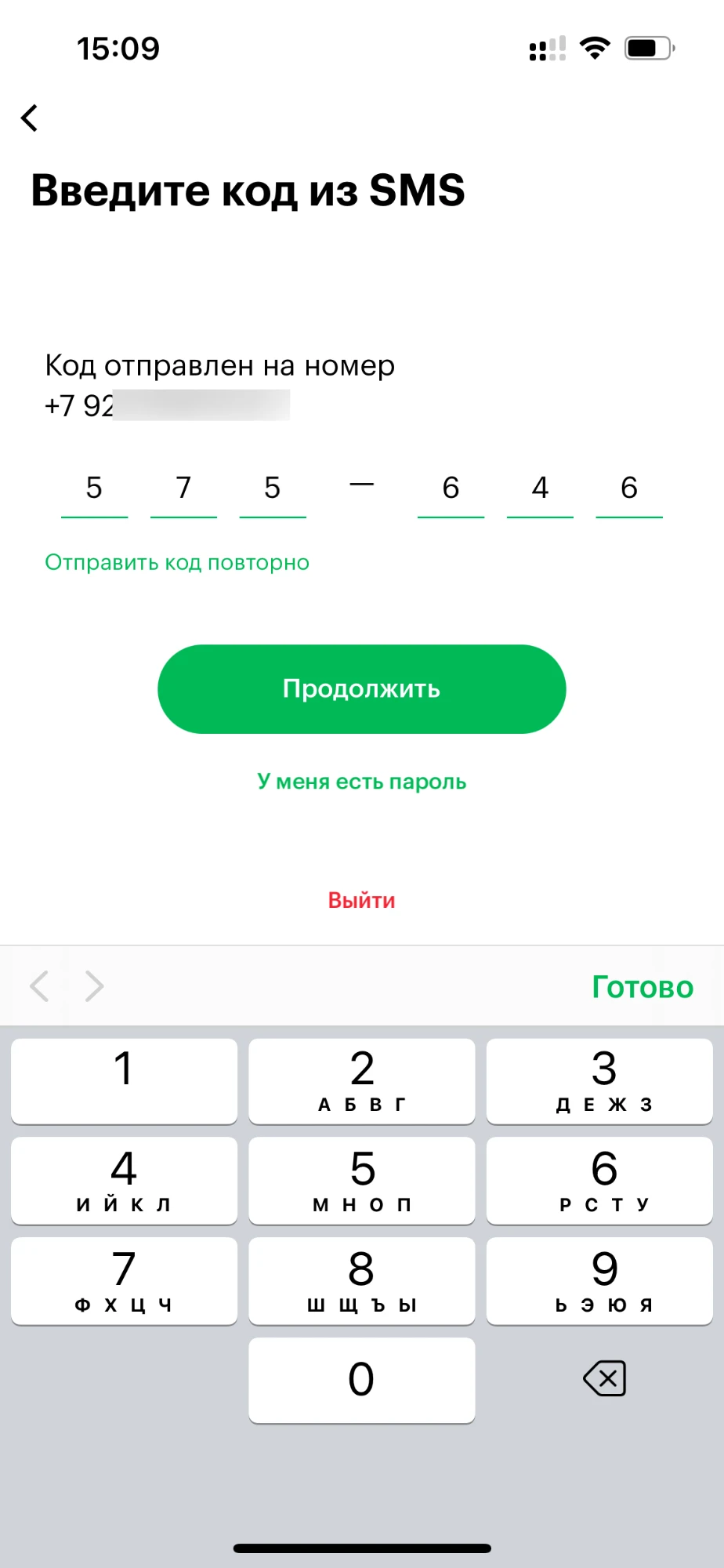Select the last code digit field
The height and width of the screenshot is (1568, 724).
coord(629,489)
